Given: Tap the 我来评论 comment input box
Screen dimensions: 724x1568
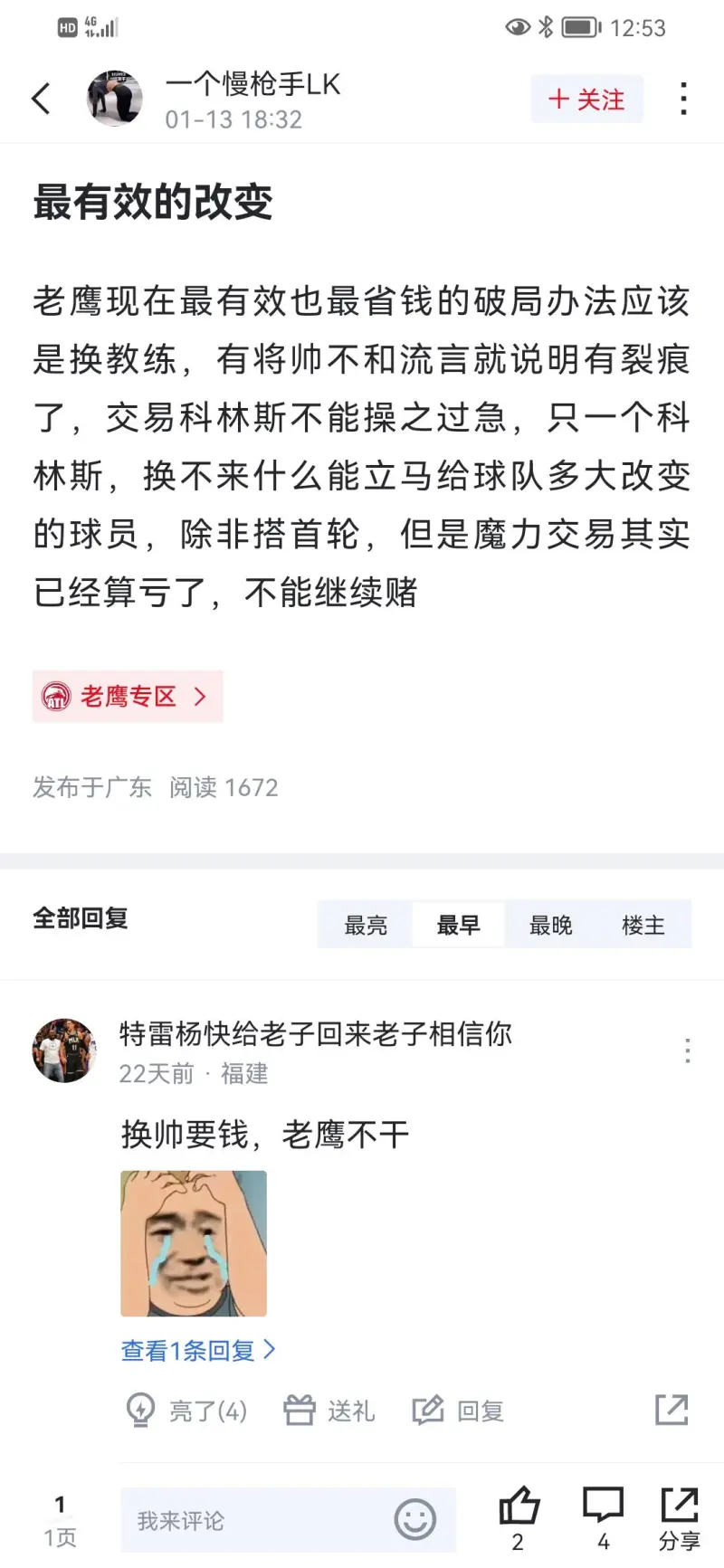Looking at the screenshot, I should 289,1520.
